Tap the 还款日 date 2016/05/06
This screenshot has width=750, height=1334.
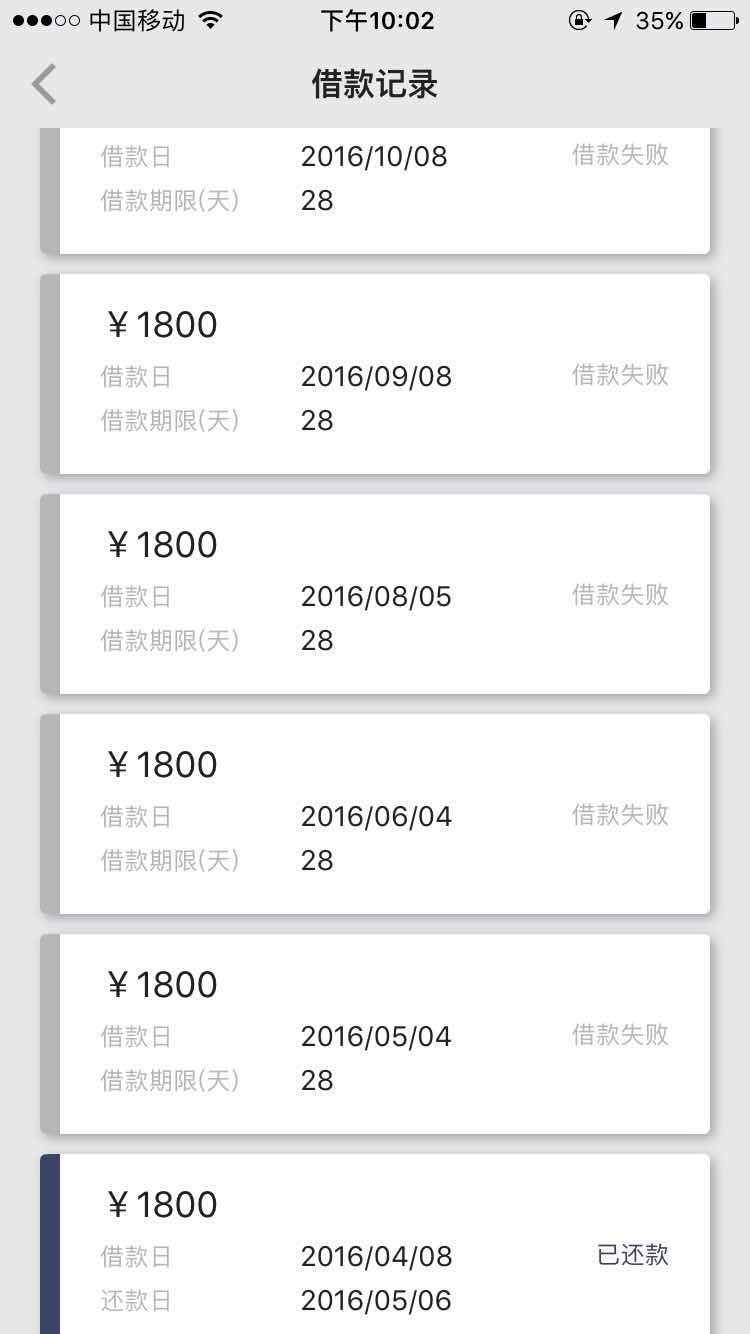[377, 1300]
